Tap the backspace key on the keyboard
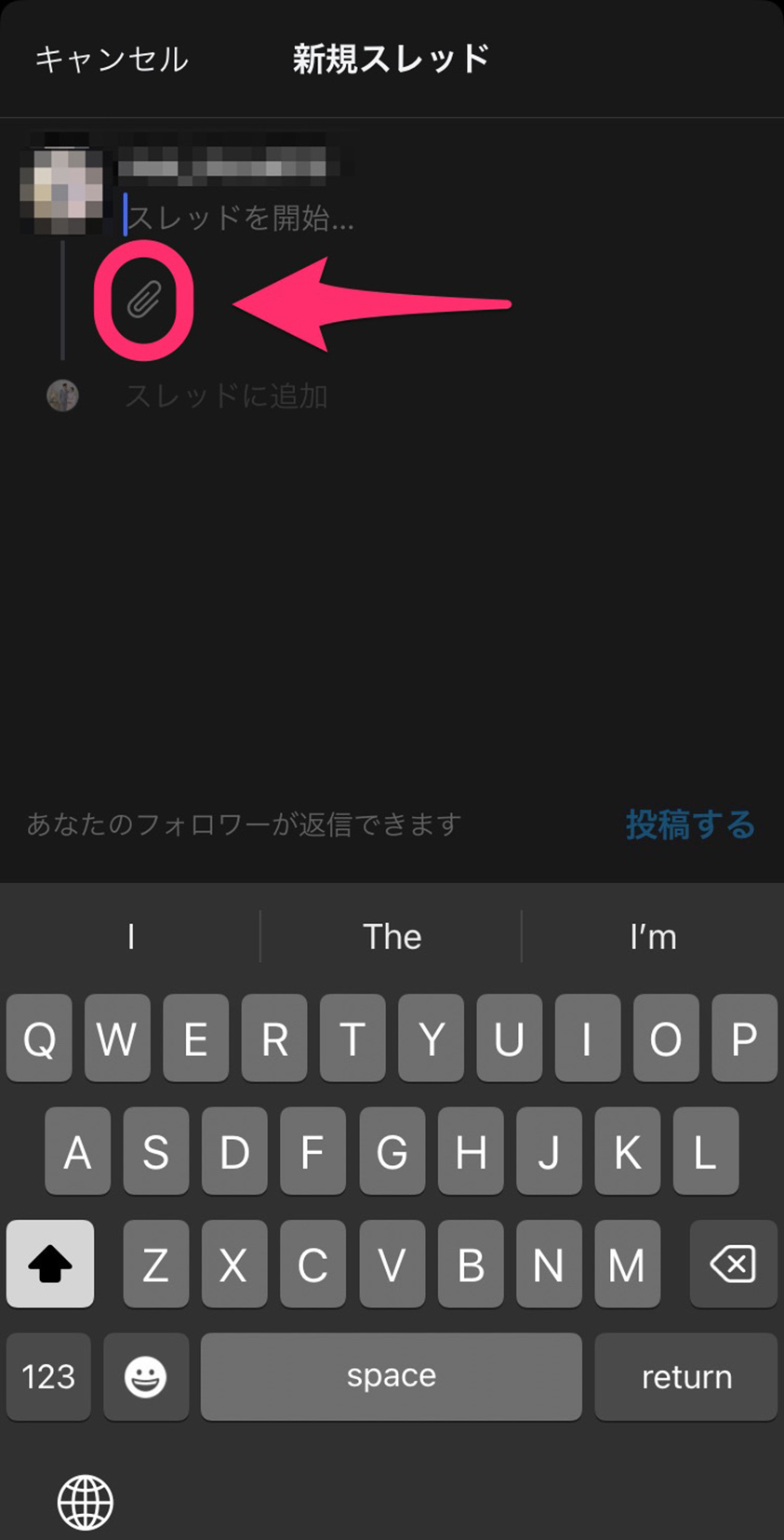 coord(733,1264)
